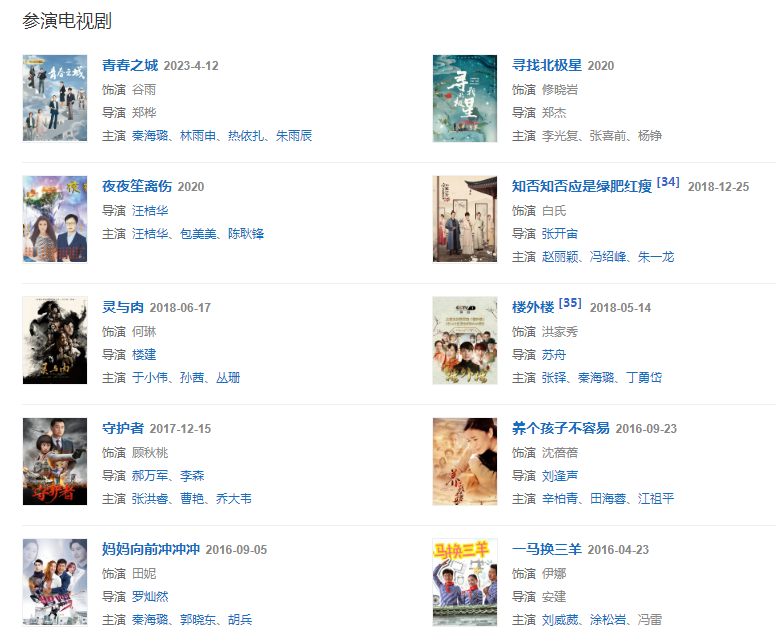View reference 35 footnote
Viewport: 776px width, 640px height.
pyautogui.click(x=570, y=303)
